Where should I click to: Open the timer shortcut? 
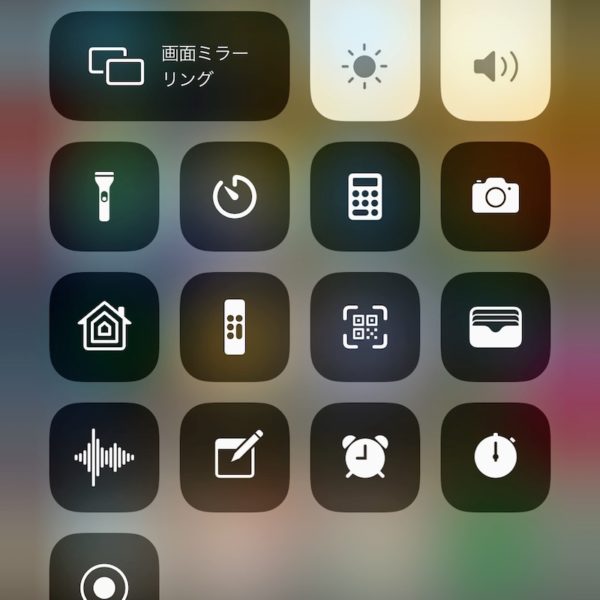[x=235, y=196]
